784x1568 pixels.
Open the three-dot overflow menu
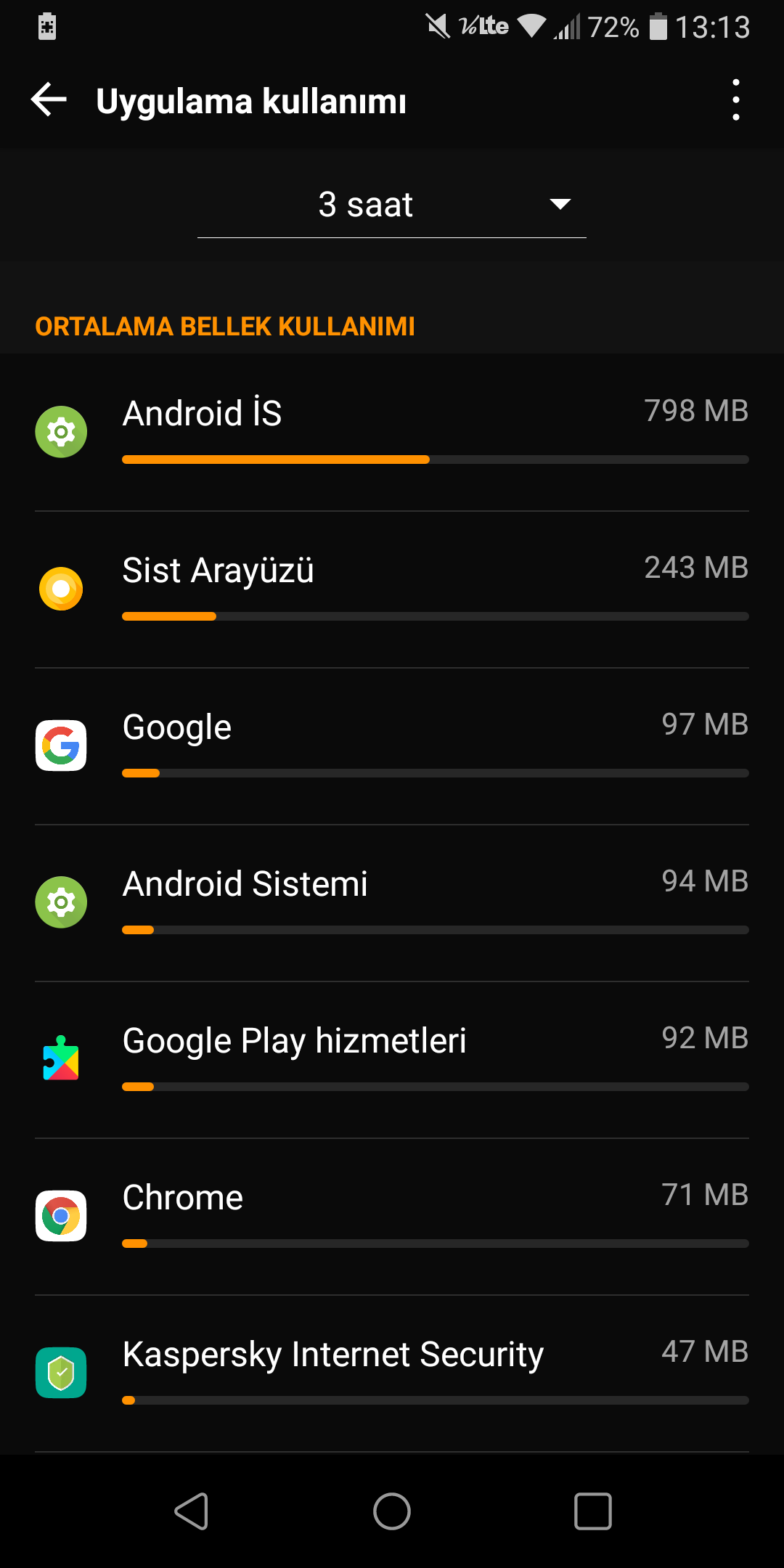pyautogui.click(x=735, y=100)
